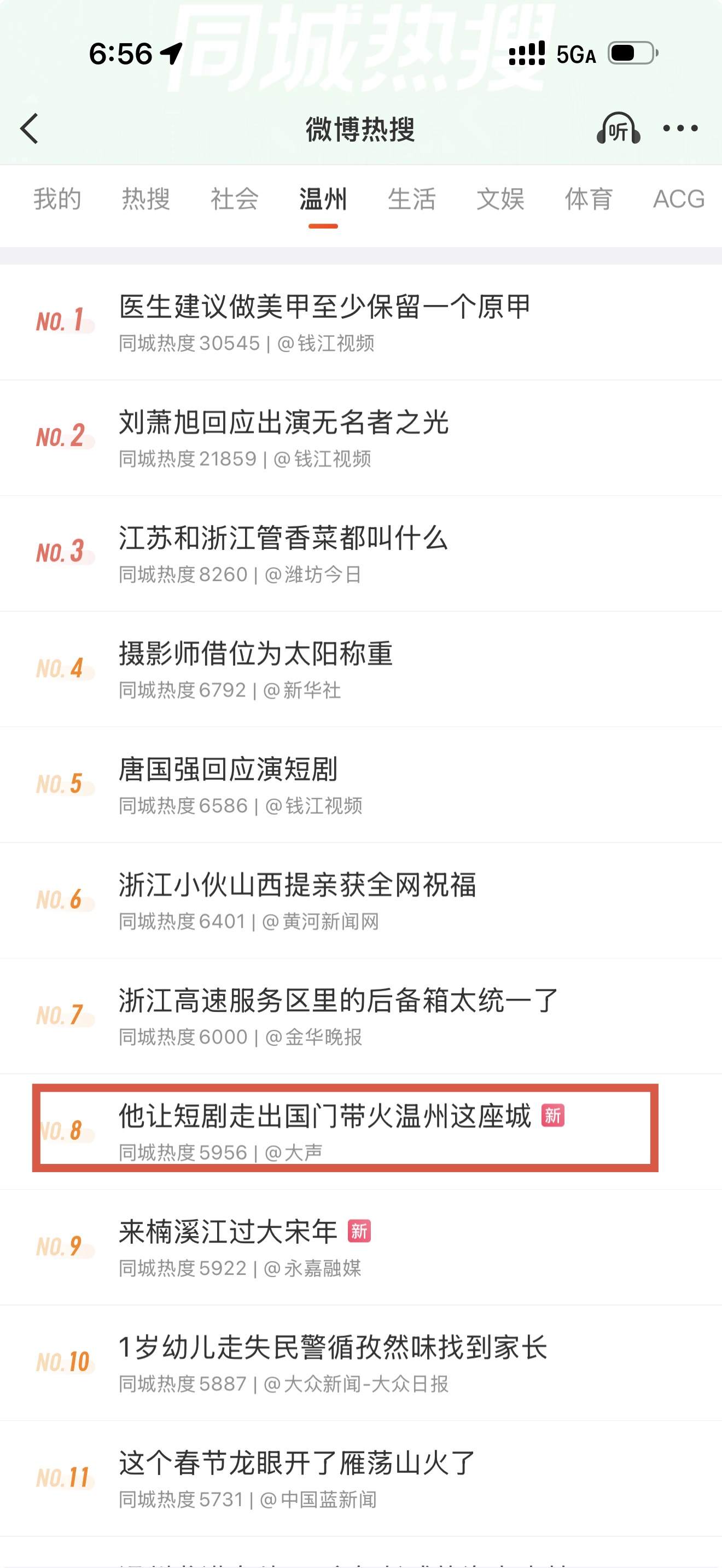Open the 听 headphone listen icon

[618, 129]
